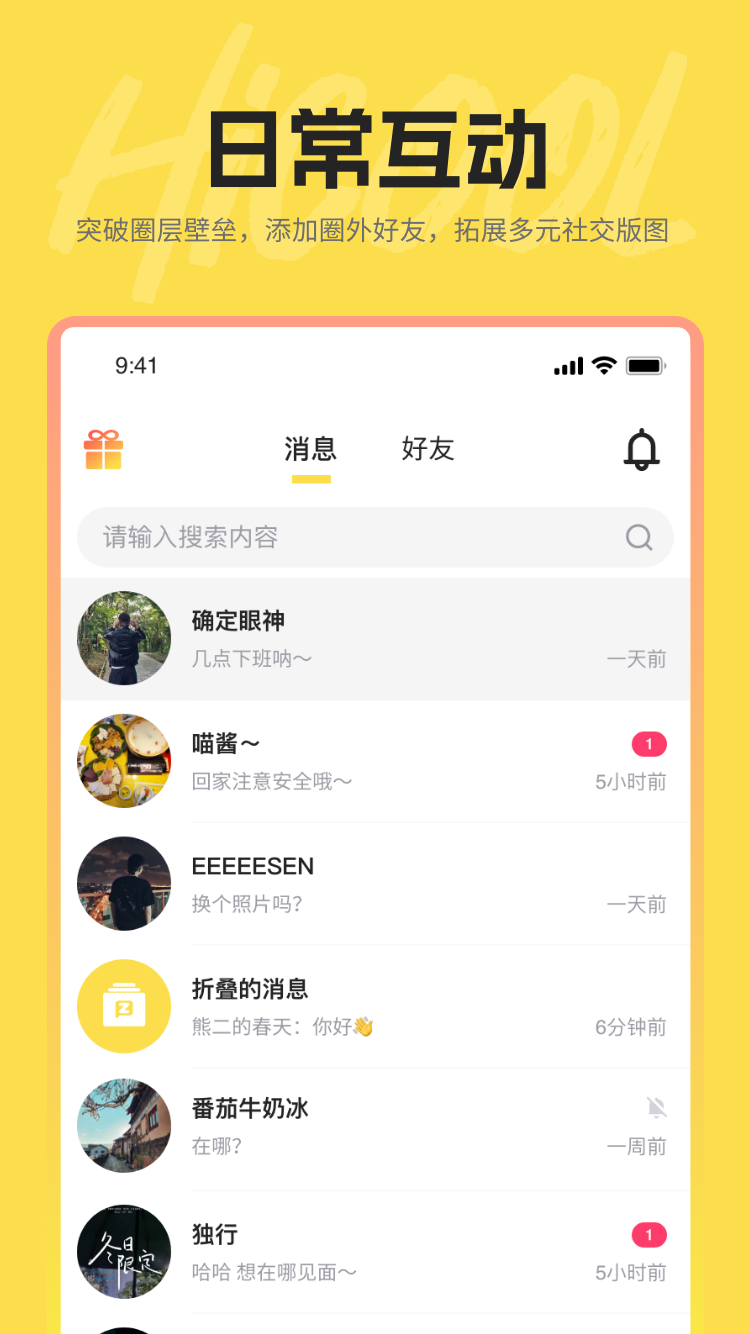750x1334 pixels.
Task: Select 独行's winter avatar image
Action: tap(124, 1251)
